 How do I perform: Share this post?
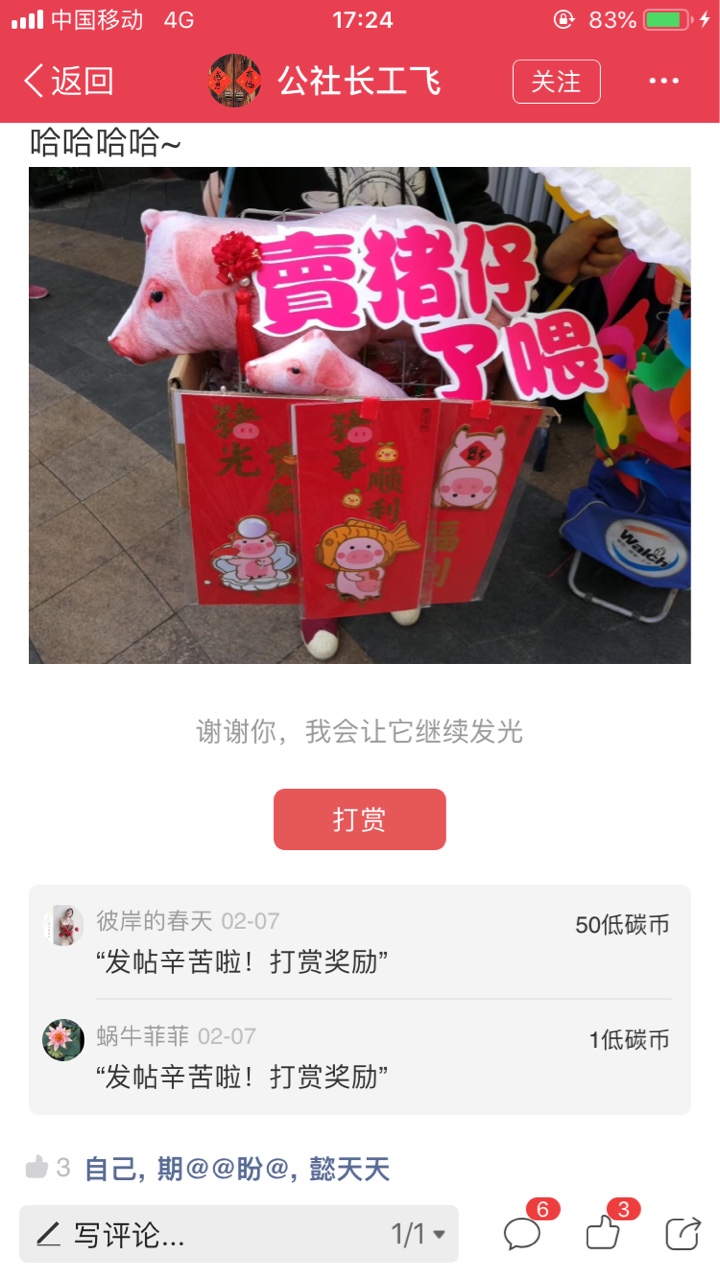click(x=683, y=1233)
